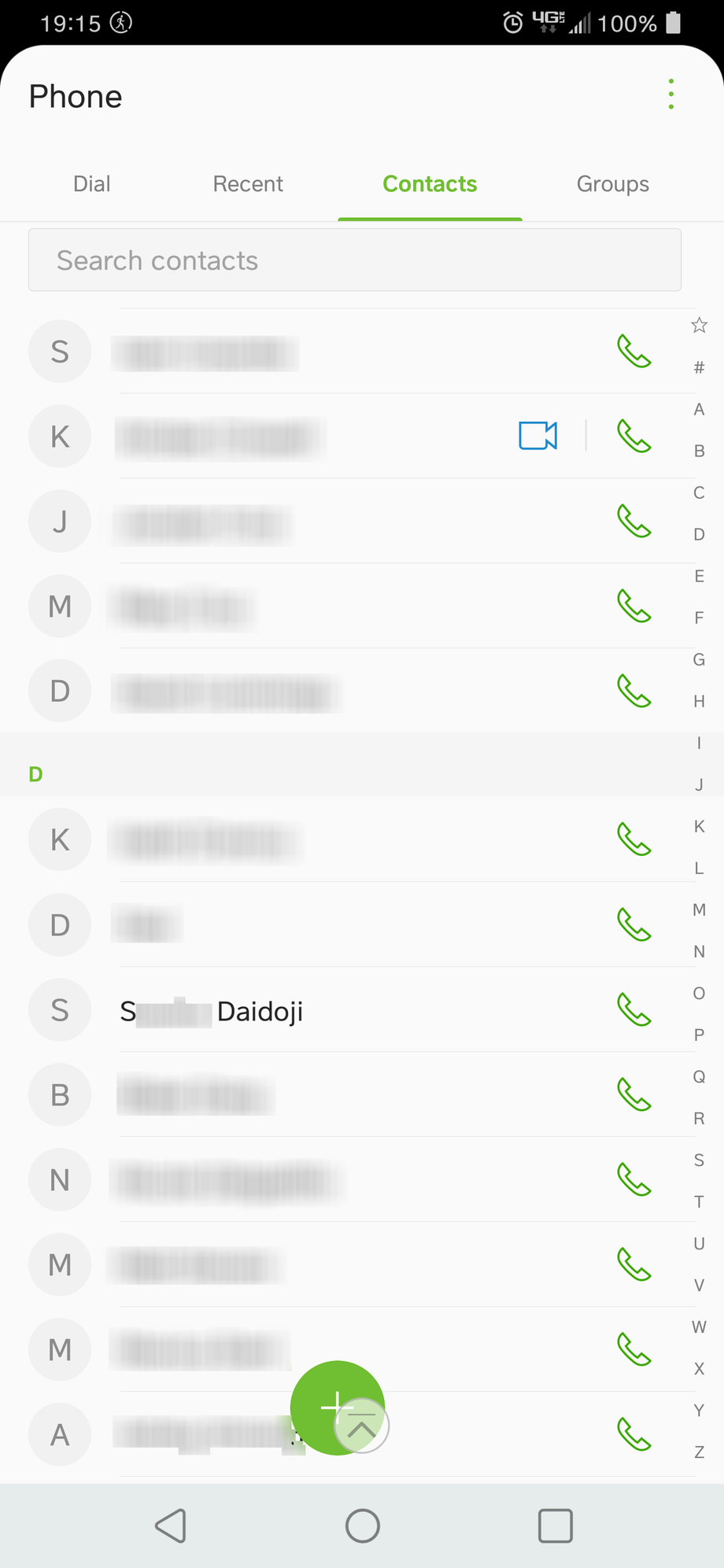The image size is (724, 1568).
Task: Tap the Search contacts field
Action: 354,260
